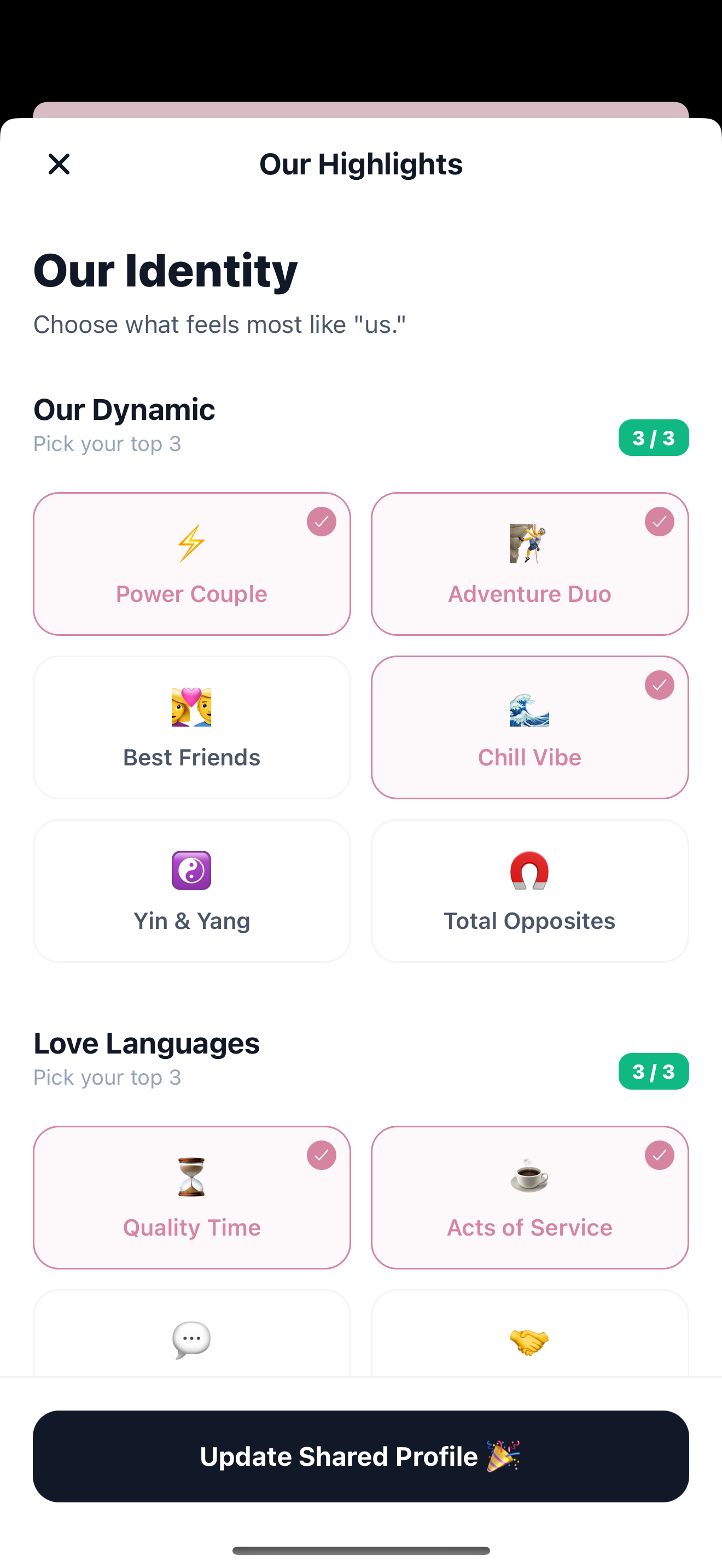Deselect Quality Time's checkmark badge
This screenshot has height=1568, width=722.
click(x=322, y=1155)
